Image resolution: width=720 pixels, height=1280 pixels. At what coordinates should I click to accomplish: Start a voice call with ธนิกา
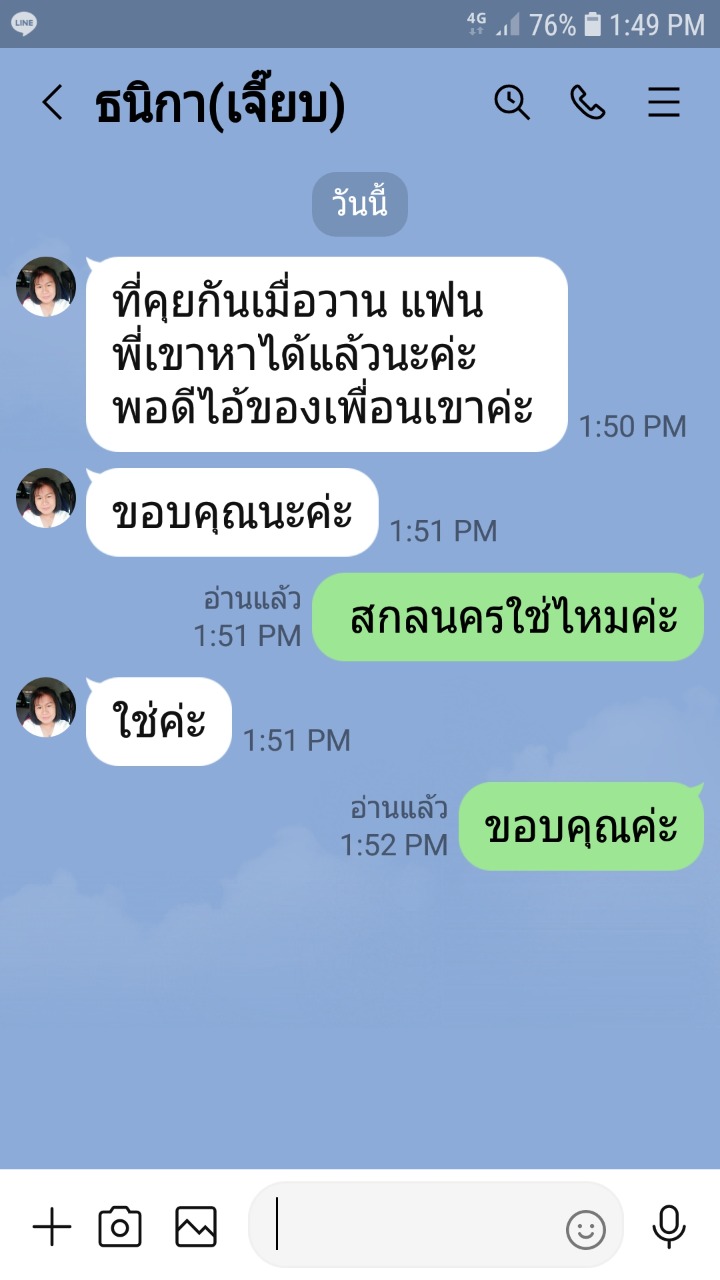tap(588, 102)
